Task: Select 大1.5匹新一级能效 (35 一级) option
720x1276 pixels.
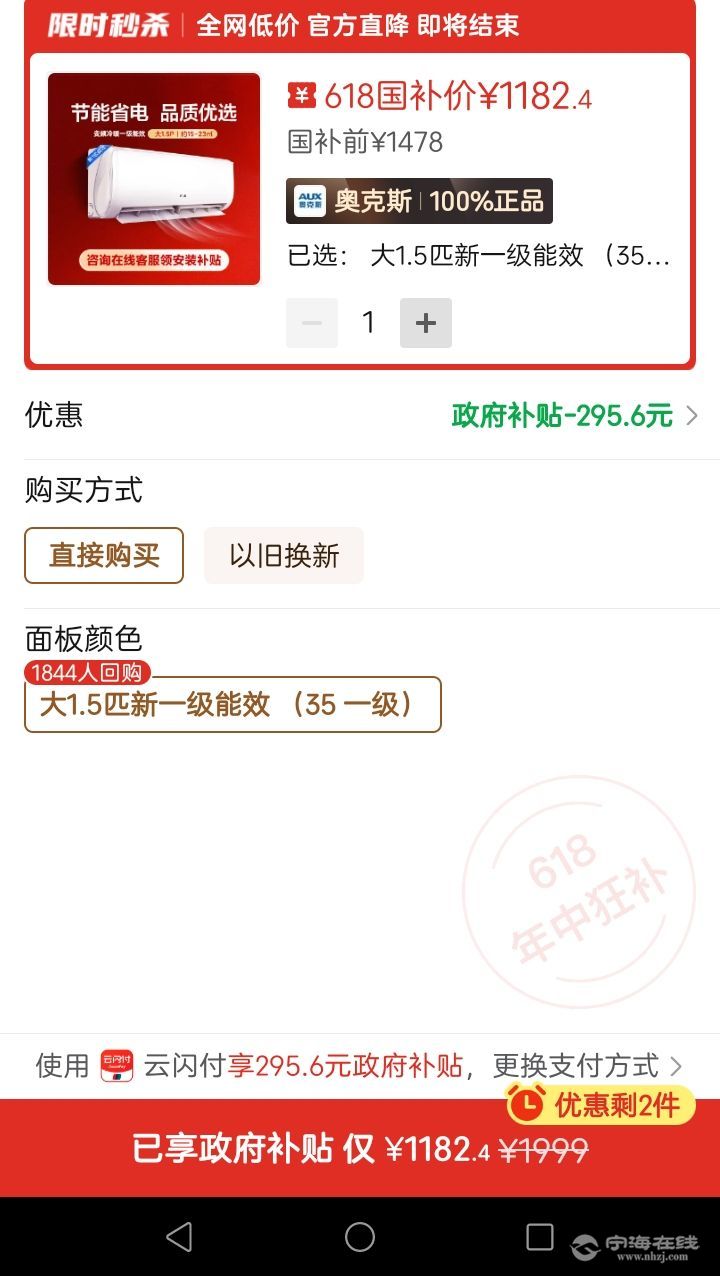Action: click(x=232, y=704)
